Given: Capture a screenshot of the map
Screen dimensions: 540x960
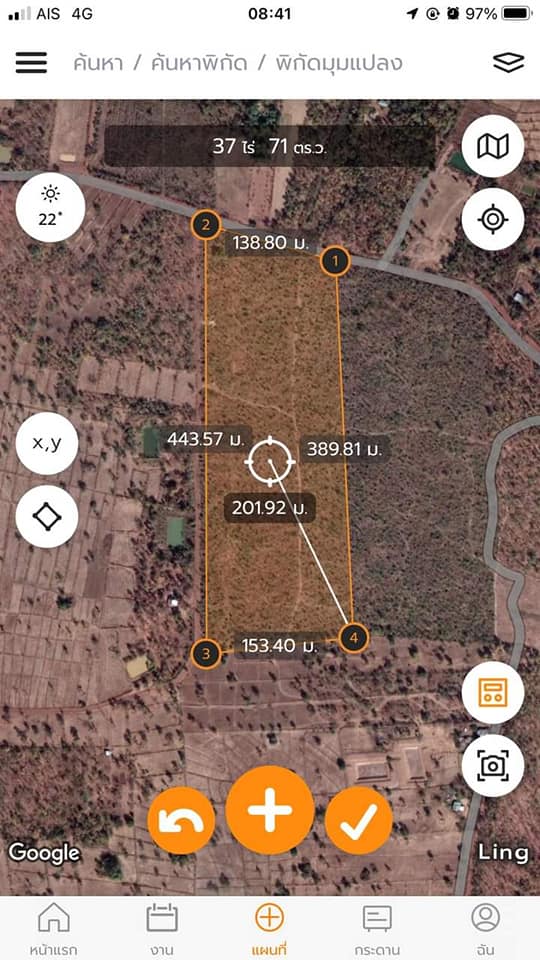Looking at the screenshot, I should 493,765.
